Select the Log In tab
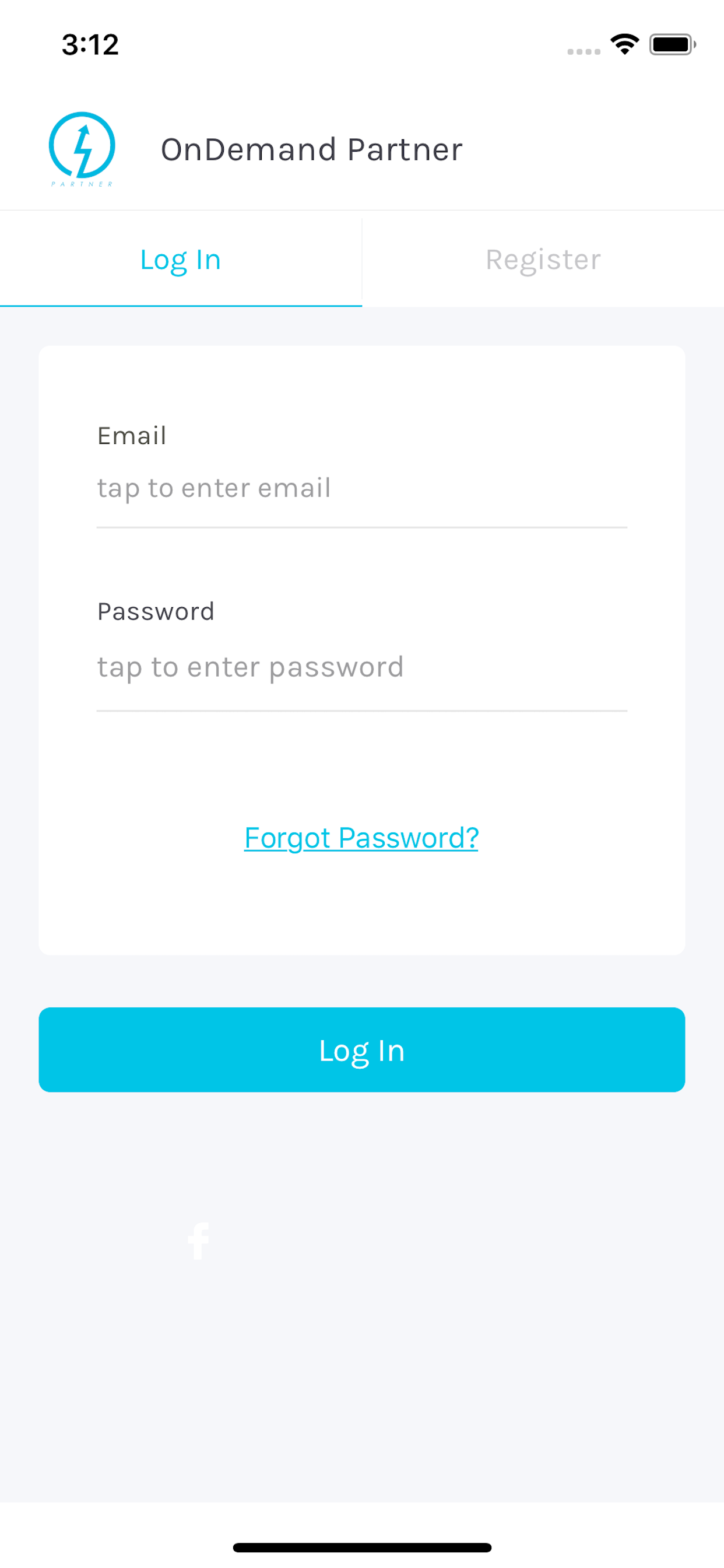Screen dimensions: 724x1568 tap(180, 258)
